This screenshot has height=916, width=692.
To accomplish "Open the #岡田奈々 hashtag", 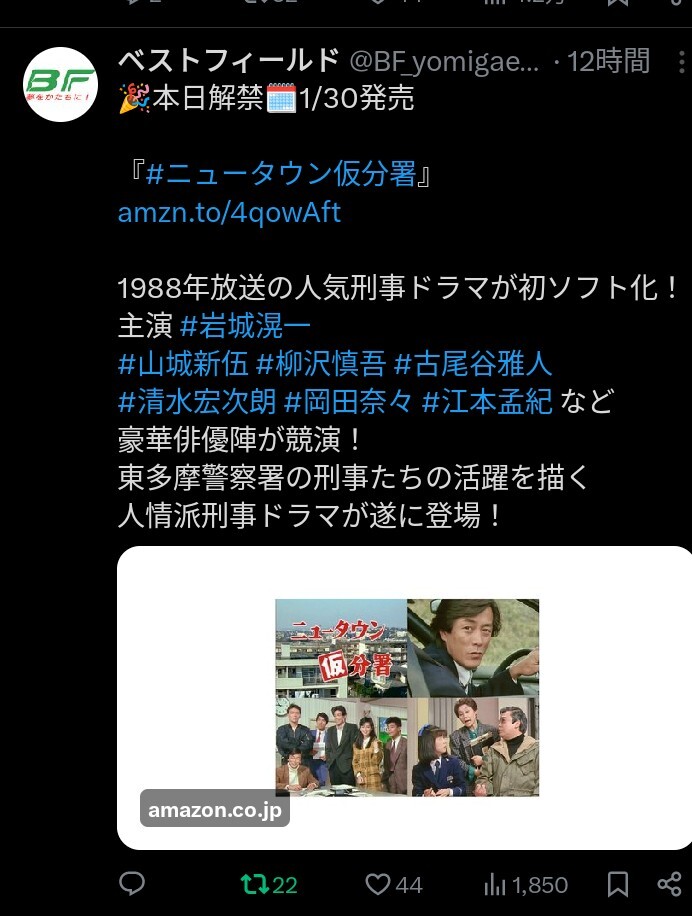I will point(348,402).
